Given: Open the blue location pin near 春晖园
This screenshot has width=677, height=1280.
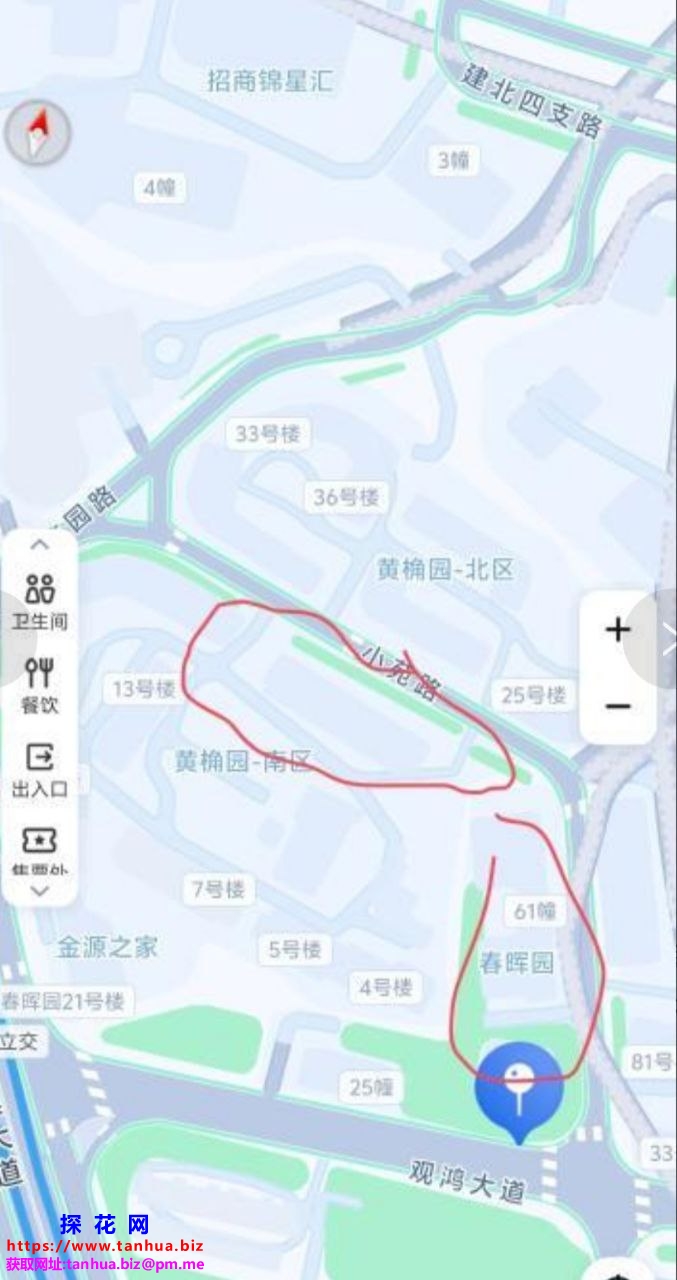Looking at the screenshot, I should [x=519, y=1088].
